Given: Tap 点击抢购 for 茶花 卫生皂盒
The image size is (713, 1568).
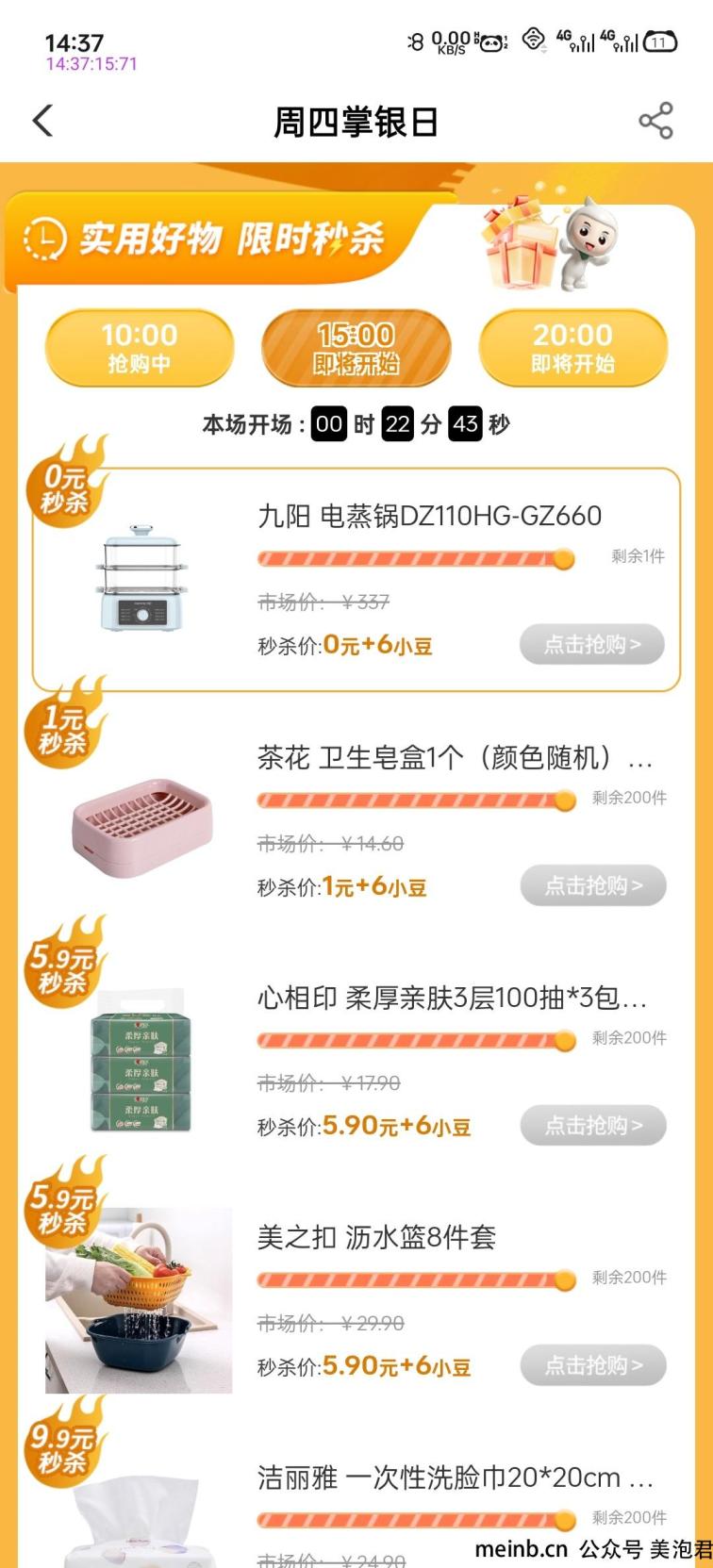Looking at the screenshot, I should [593, 885].
